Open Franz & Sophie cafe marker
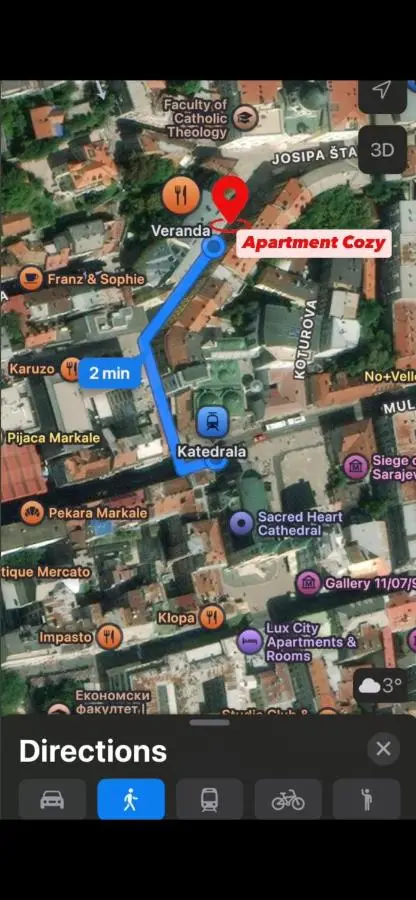 [x=31, y=279]
